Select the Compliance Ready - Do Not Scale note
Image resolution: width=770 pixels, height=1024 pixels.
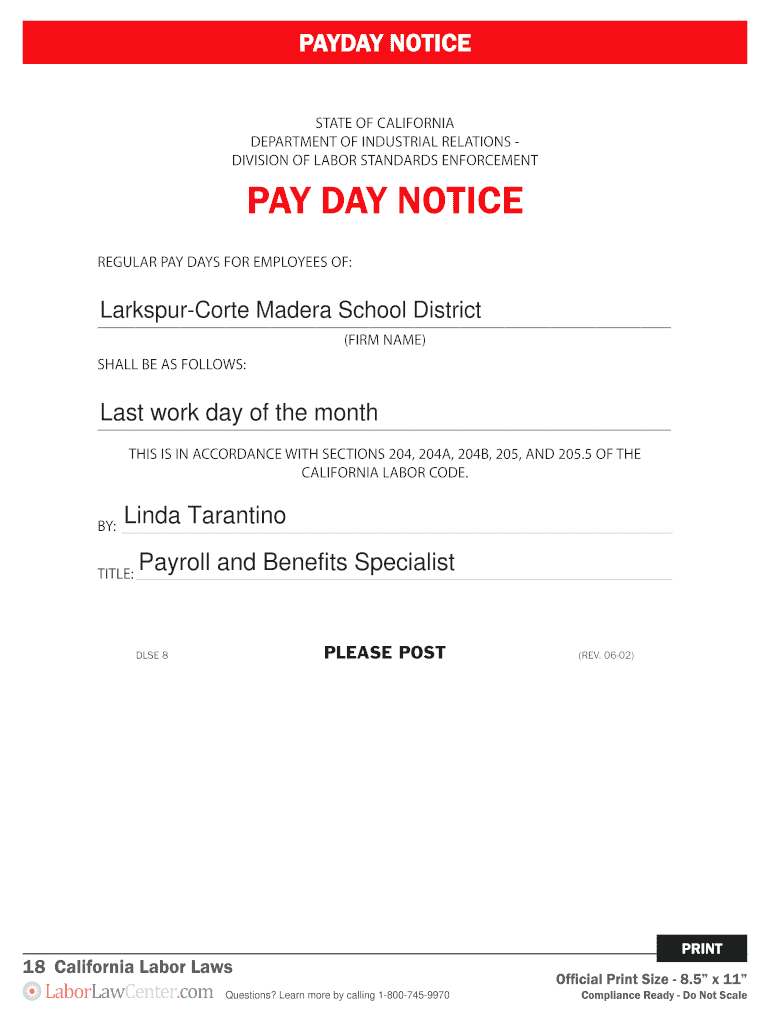tap(665, 996)
